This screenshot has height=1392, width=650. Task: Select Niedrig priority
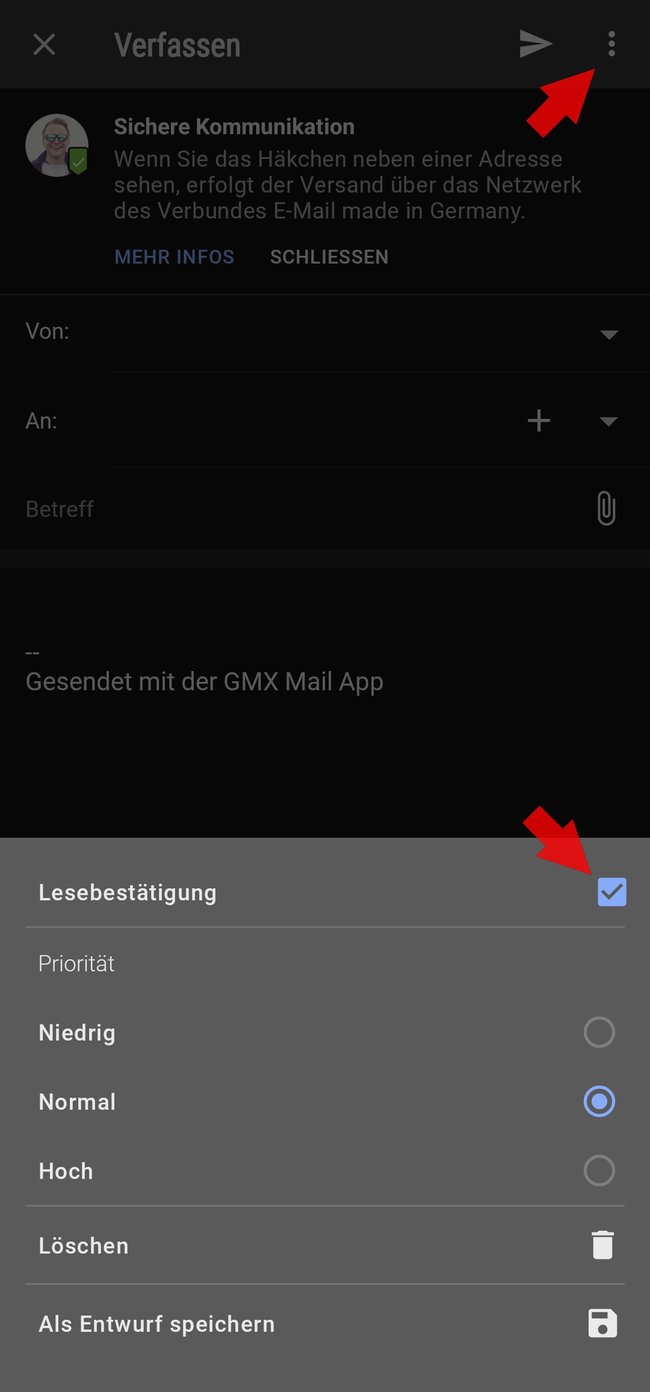599,1032
